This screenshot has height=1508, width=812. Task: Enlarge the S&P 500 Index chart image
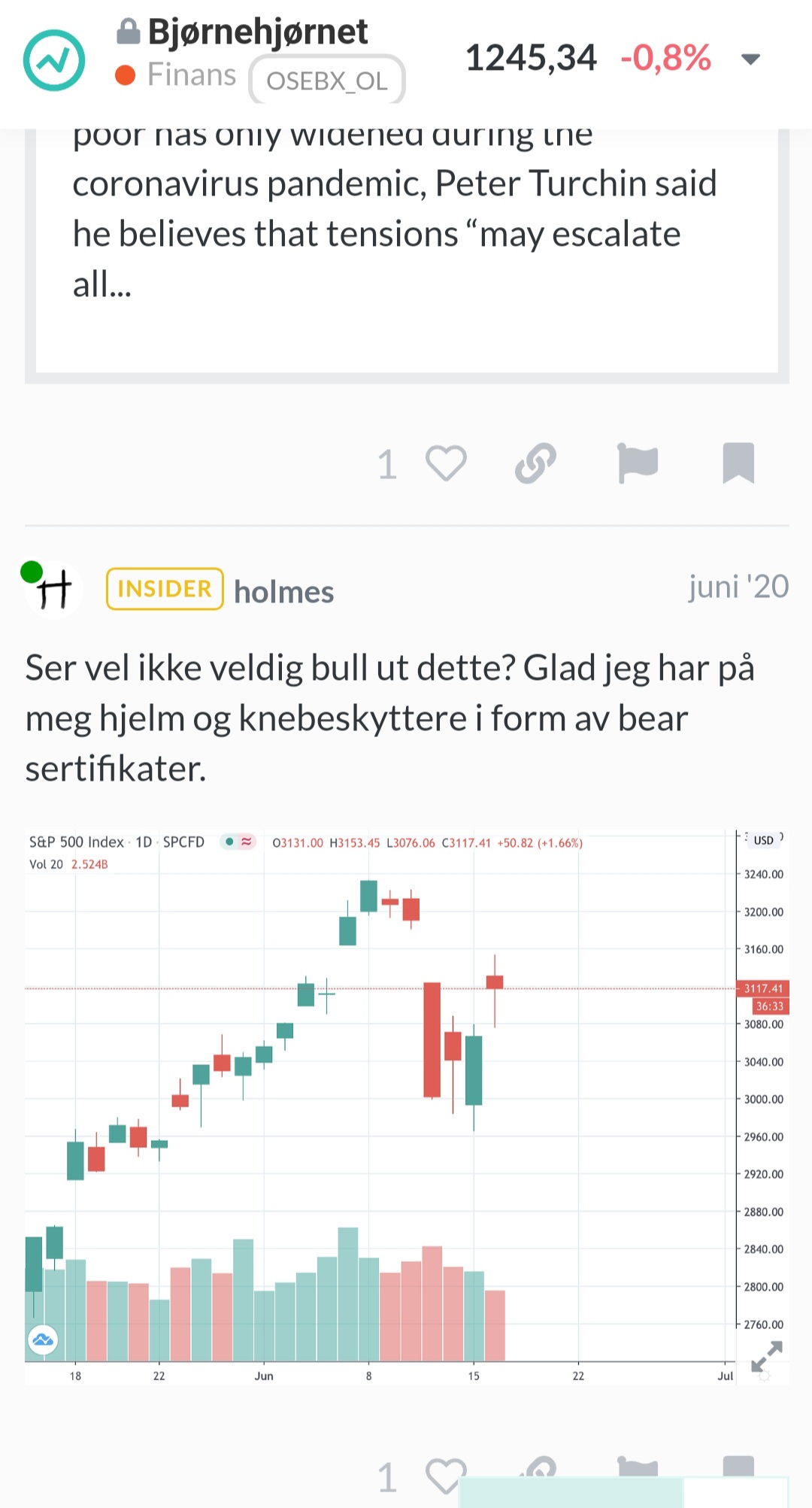pos(407,1107)
